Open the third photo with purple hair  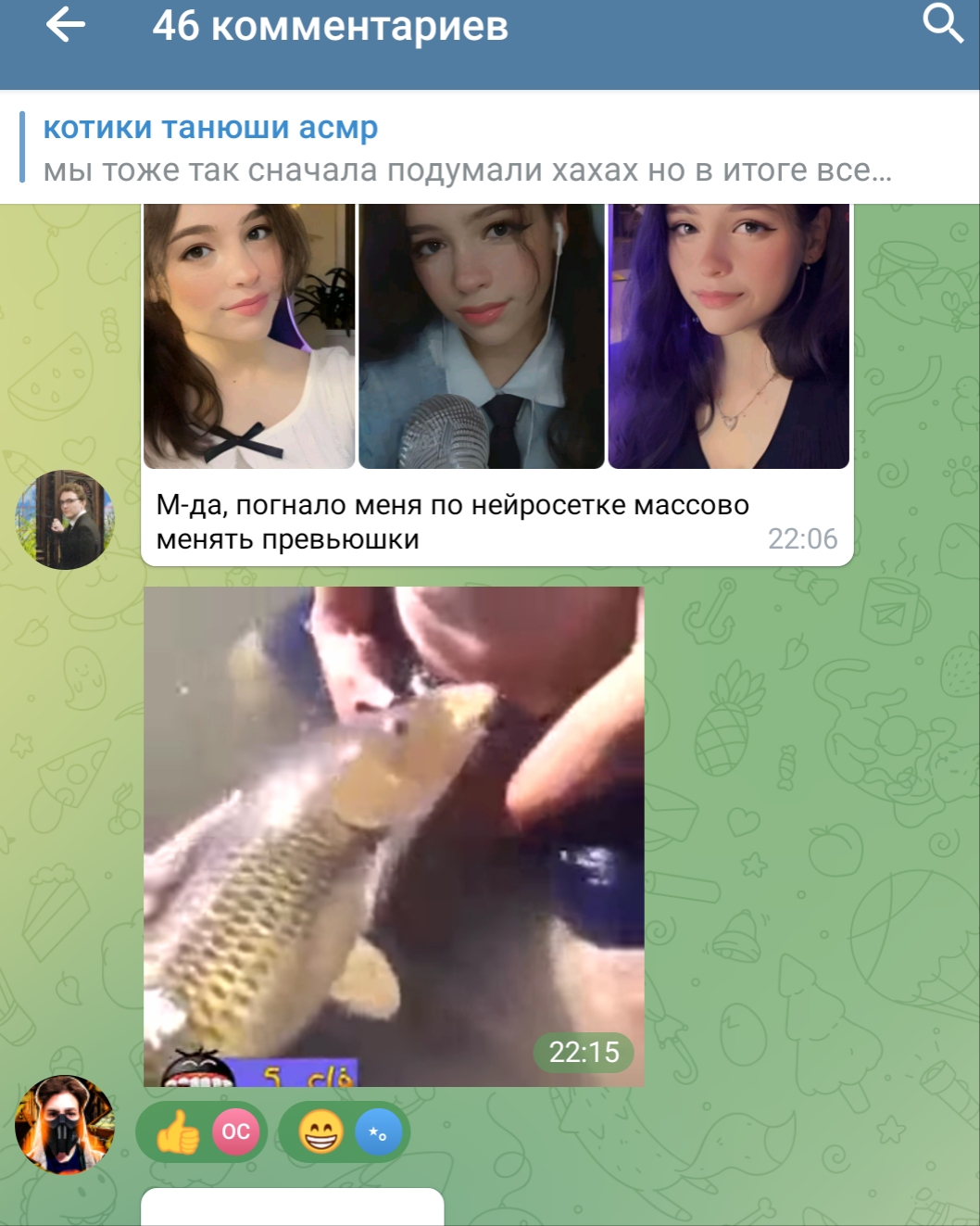point(728,335)
